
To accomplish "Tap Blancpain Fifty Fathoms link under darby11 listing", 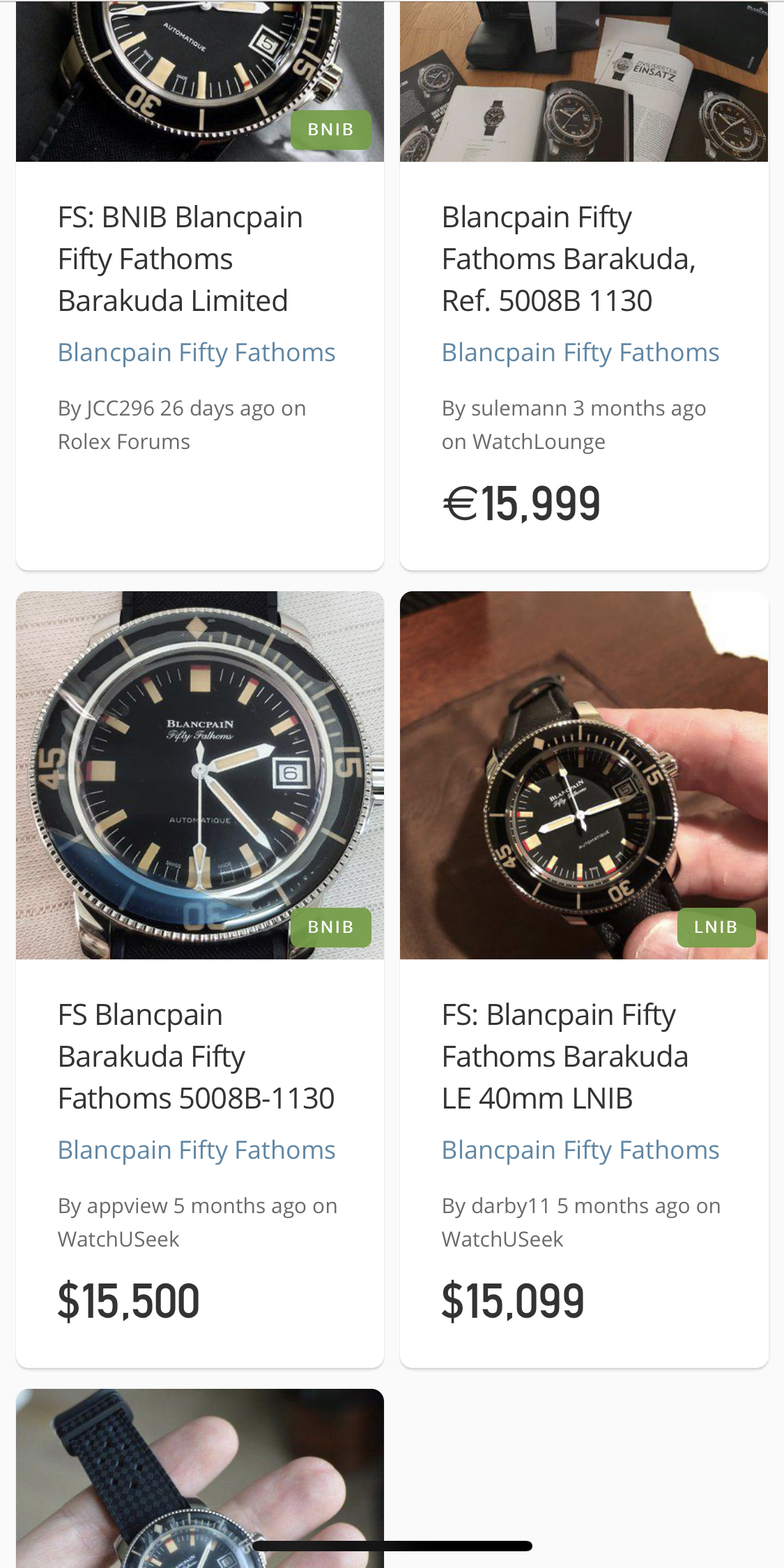I will [x=580, y=1150].
